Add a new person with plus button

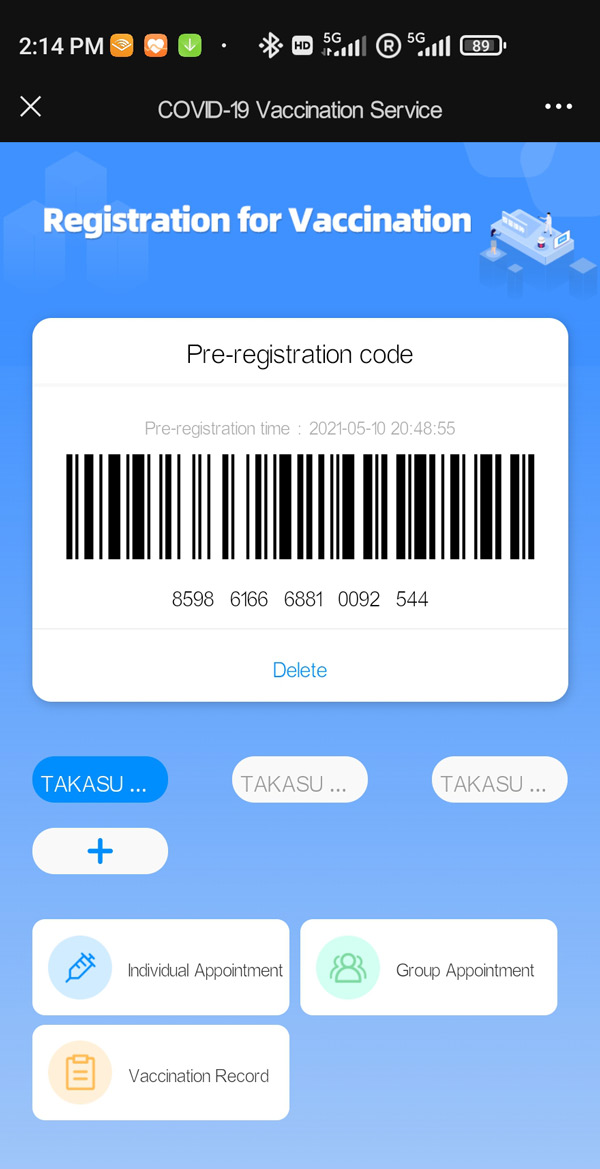click(100, 851)
